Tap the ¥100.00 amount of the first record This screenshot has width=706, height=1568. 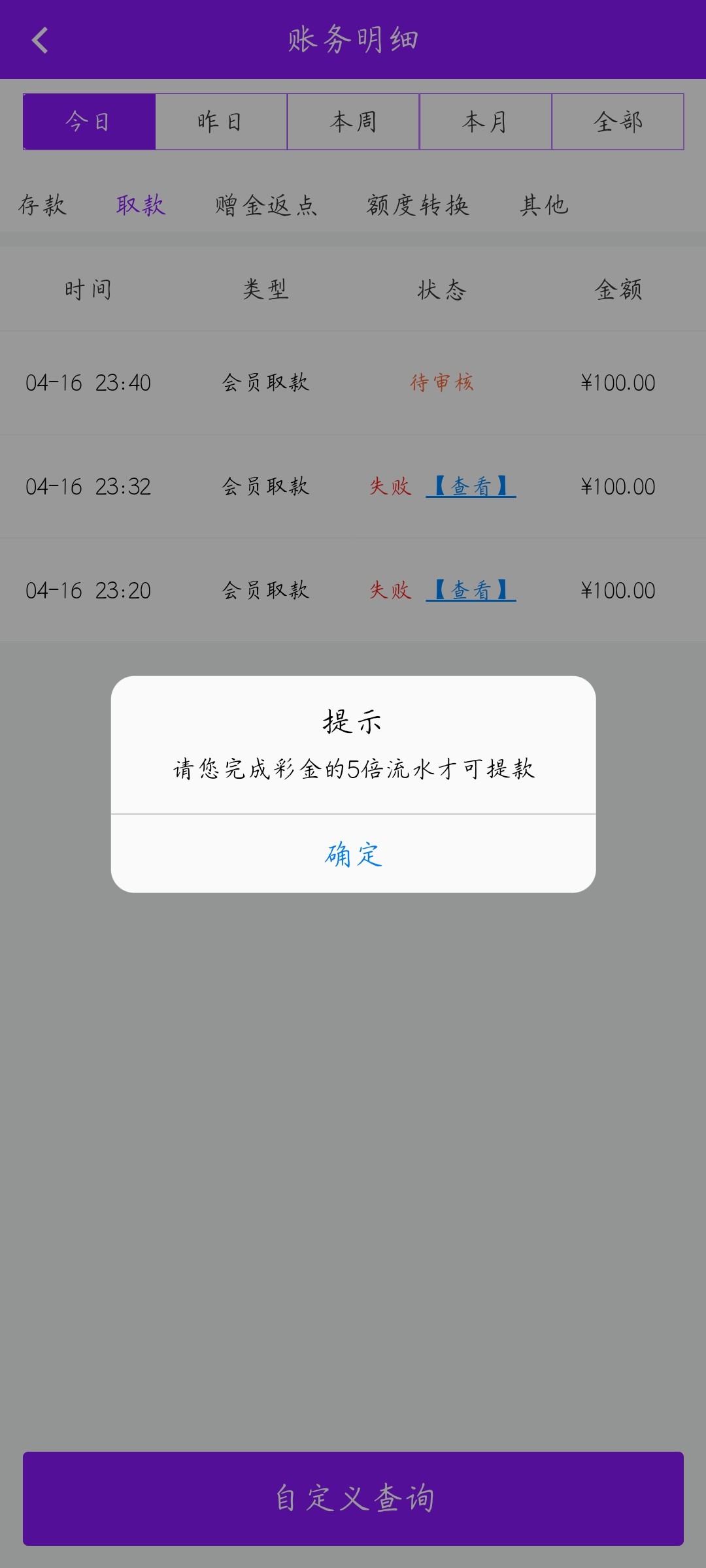(x=618, y=384)
